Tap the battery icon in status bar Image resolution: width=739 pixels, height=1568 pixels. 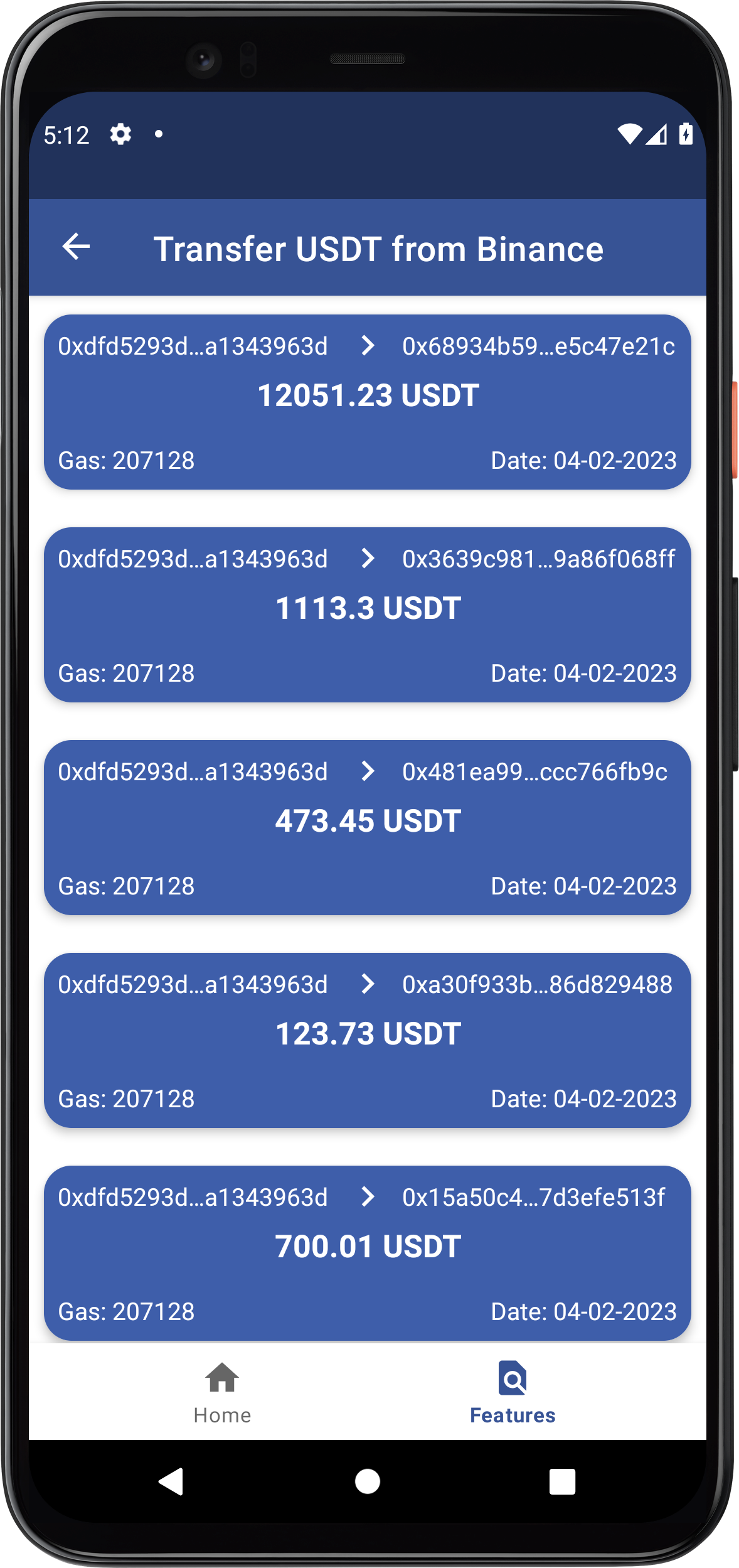(685, 134)
